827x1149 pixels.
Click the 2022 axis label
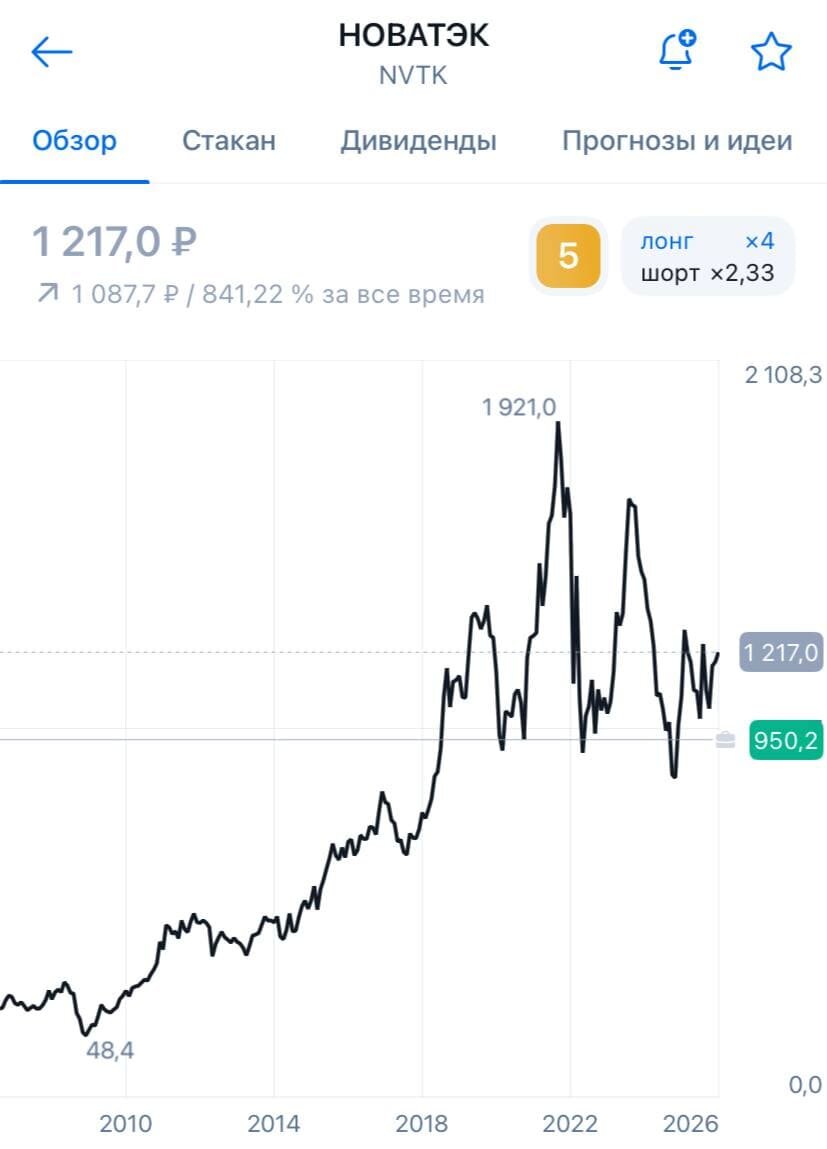point(571,1122)
